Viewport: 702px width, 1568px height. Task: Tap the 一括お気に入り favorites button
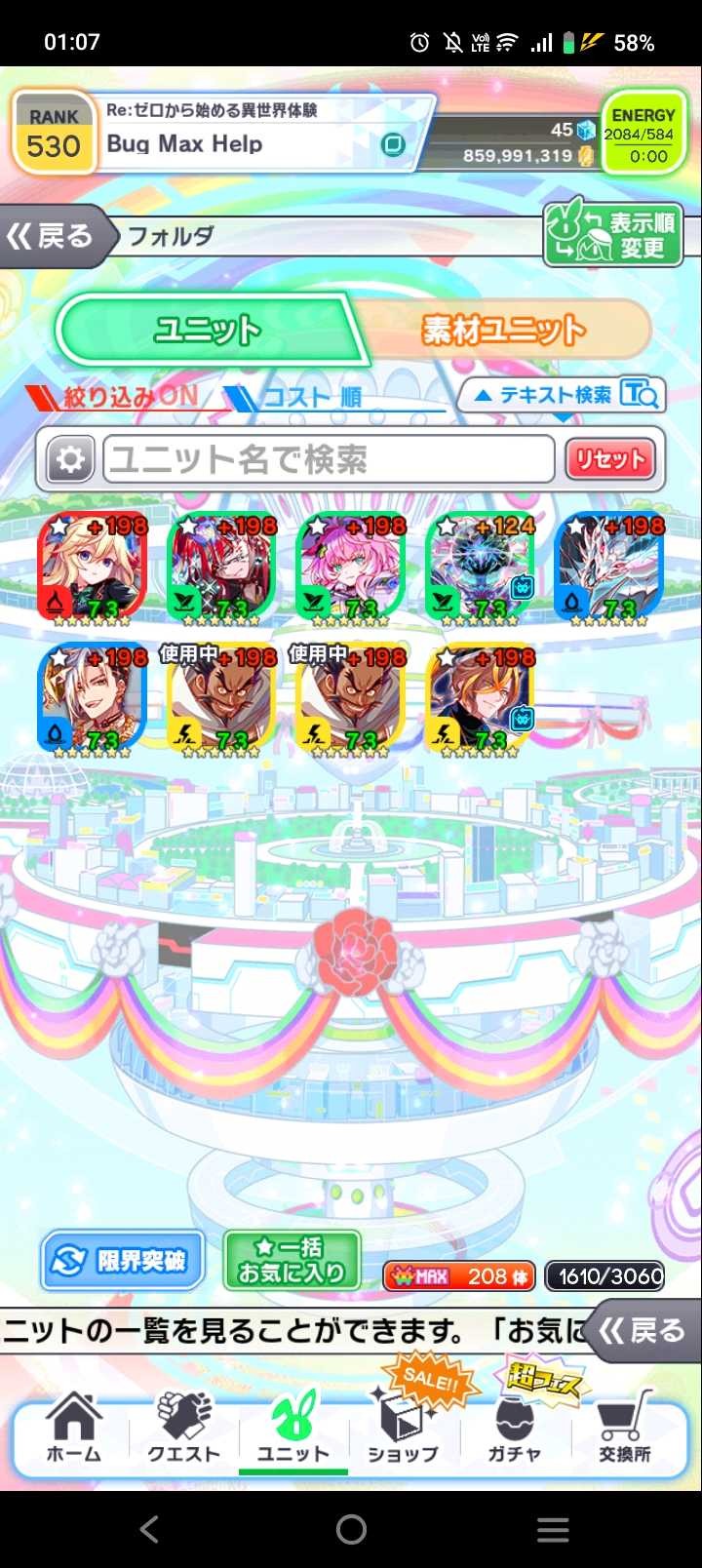pyautogui.click(x=292, y=1260)
